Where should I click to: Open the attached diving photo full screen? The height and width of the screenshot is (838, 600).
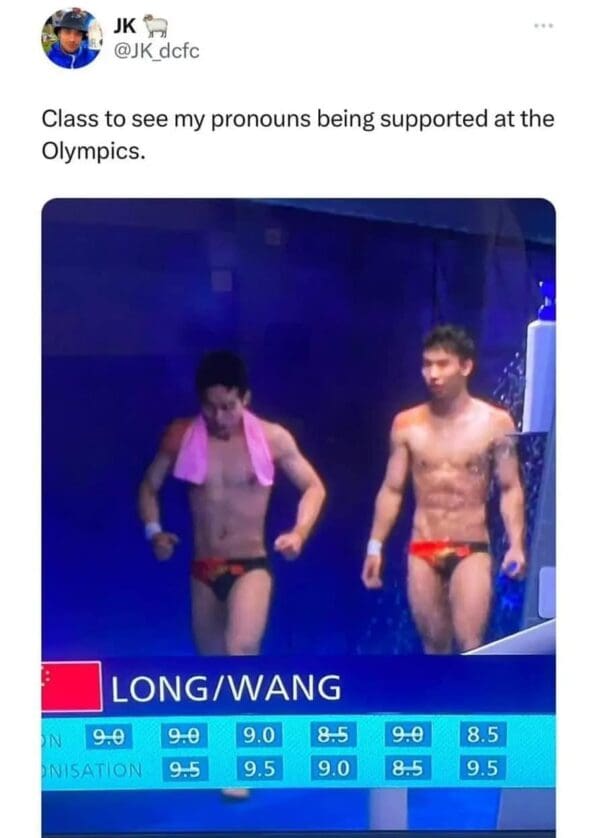click(298, 450)
